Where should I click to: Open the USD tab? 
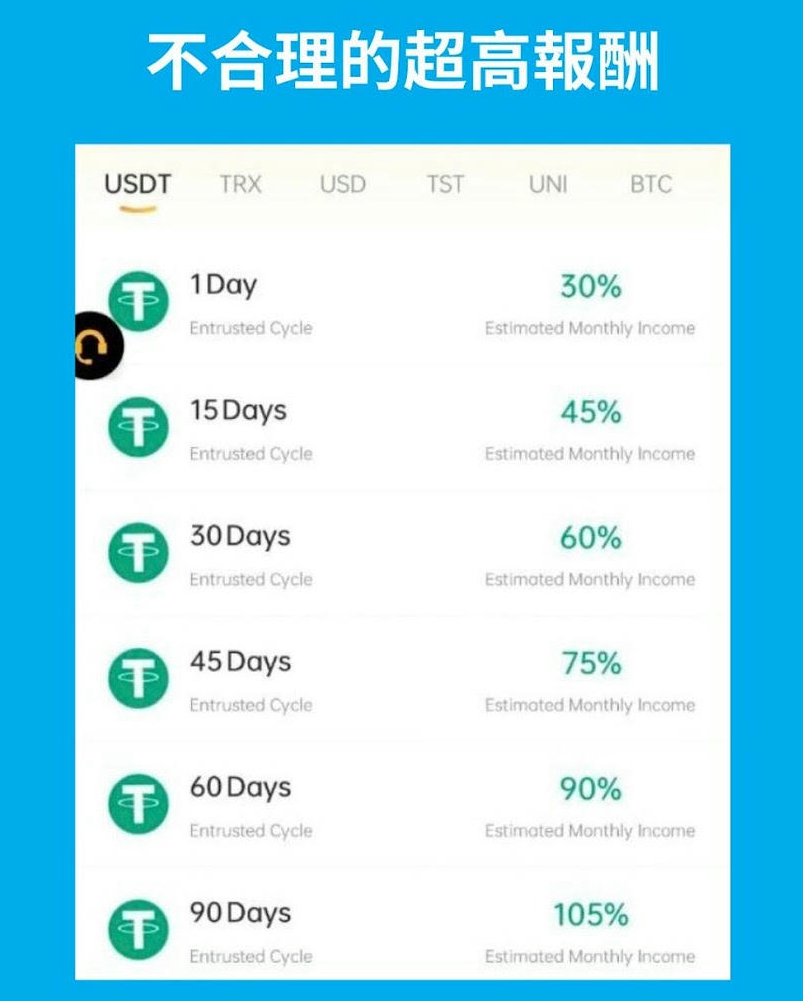[x=342, y=184]
